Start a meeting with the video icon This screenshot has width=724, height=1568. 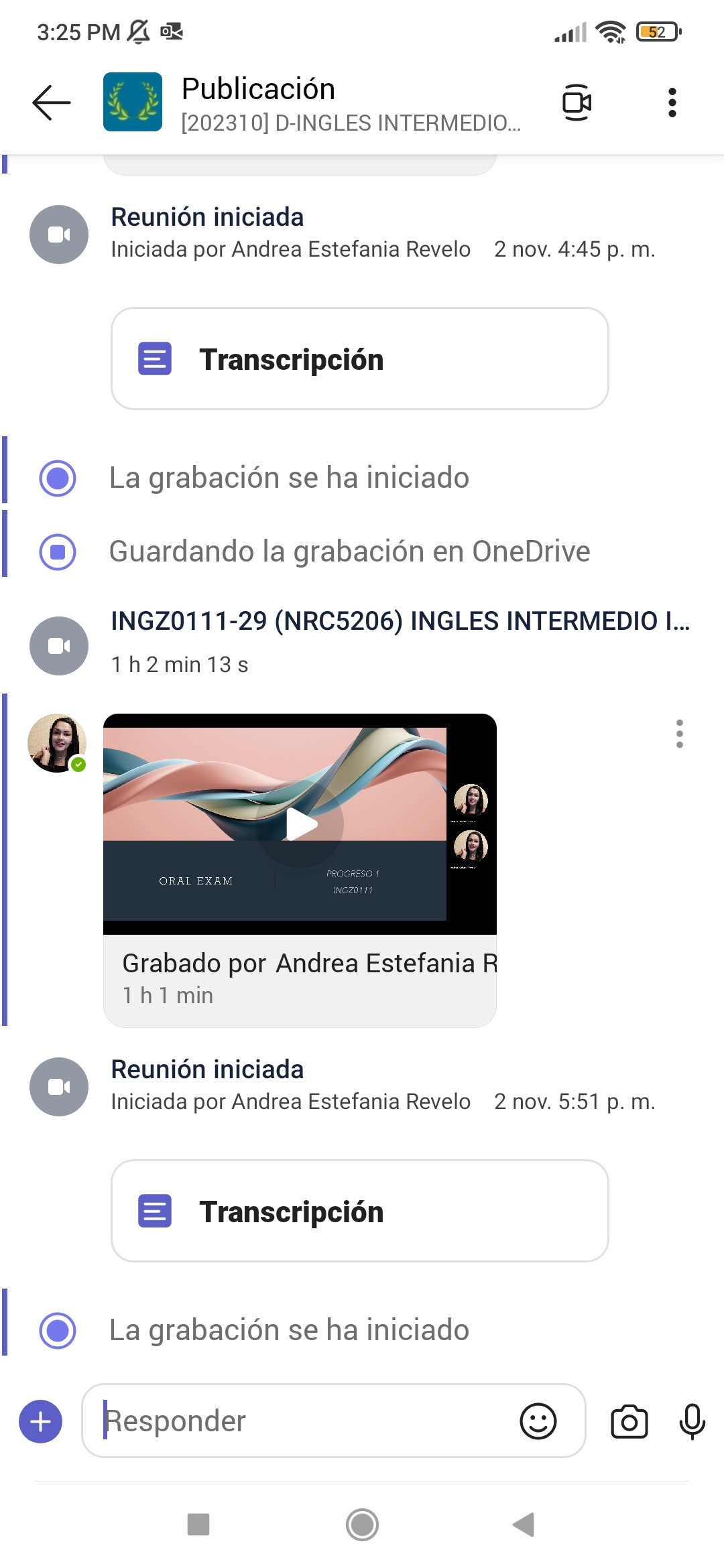577,103
